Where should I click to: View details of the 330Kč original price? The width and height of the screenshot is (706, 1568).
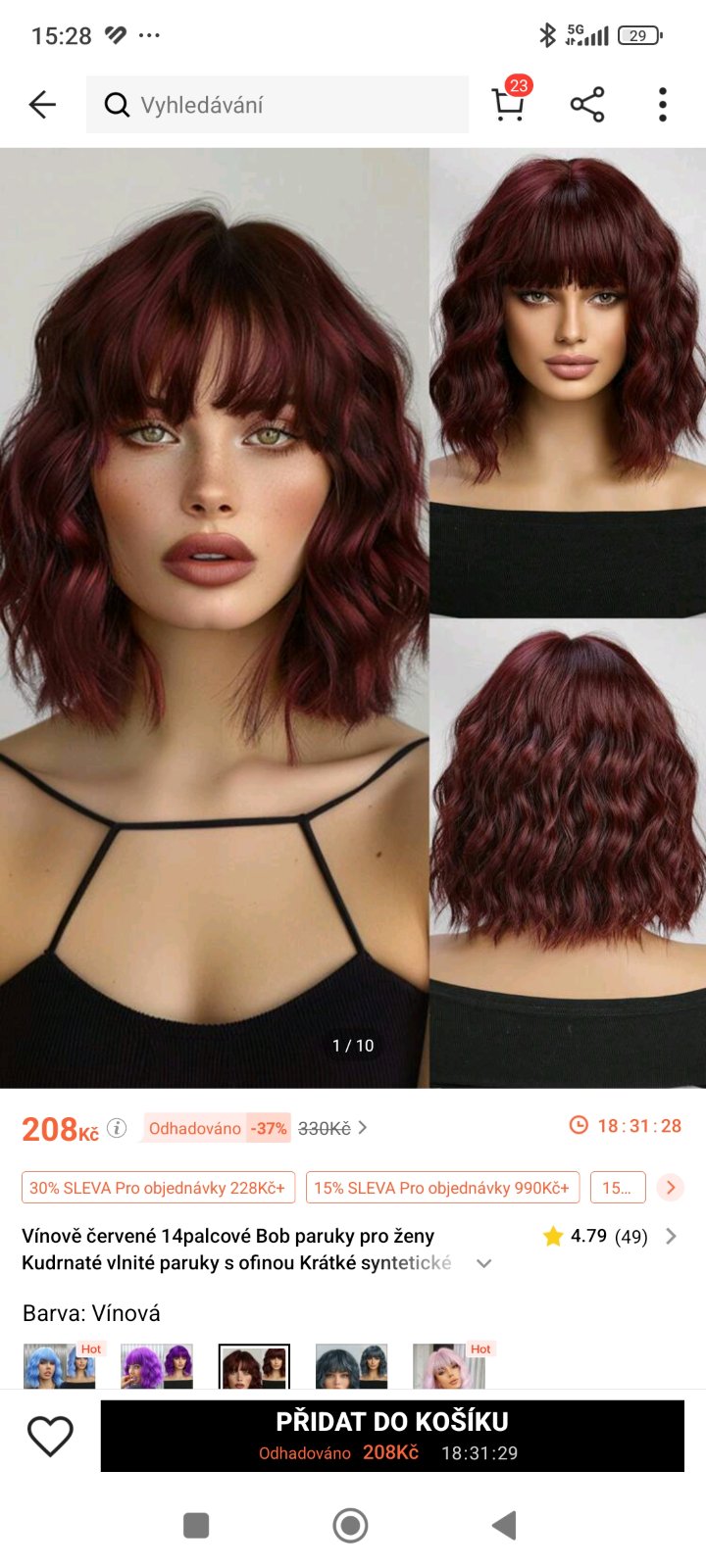point(332,1129)
